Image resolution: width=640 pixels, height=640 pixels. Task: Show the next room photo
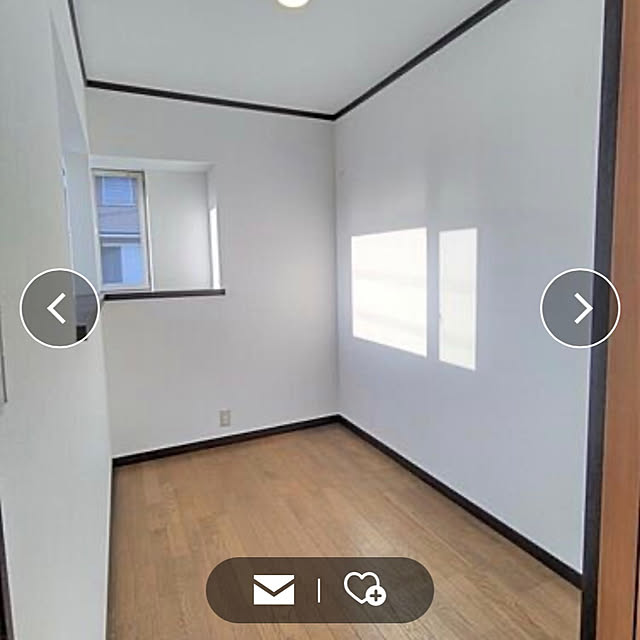[580, 308]
